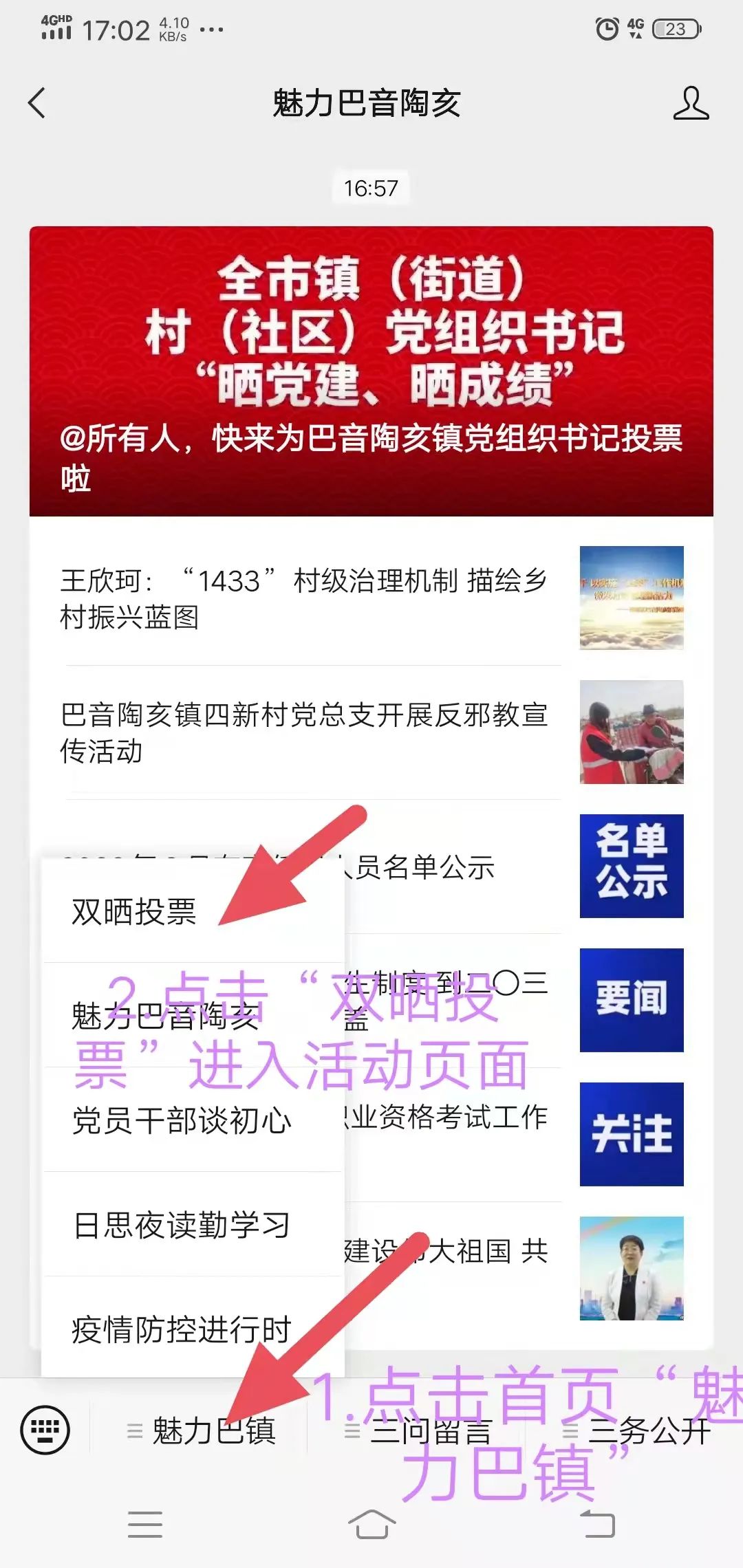Open 疫情防控进行时 menu entry
The width and height of the screenshot is (743, 1568).
182,1330
